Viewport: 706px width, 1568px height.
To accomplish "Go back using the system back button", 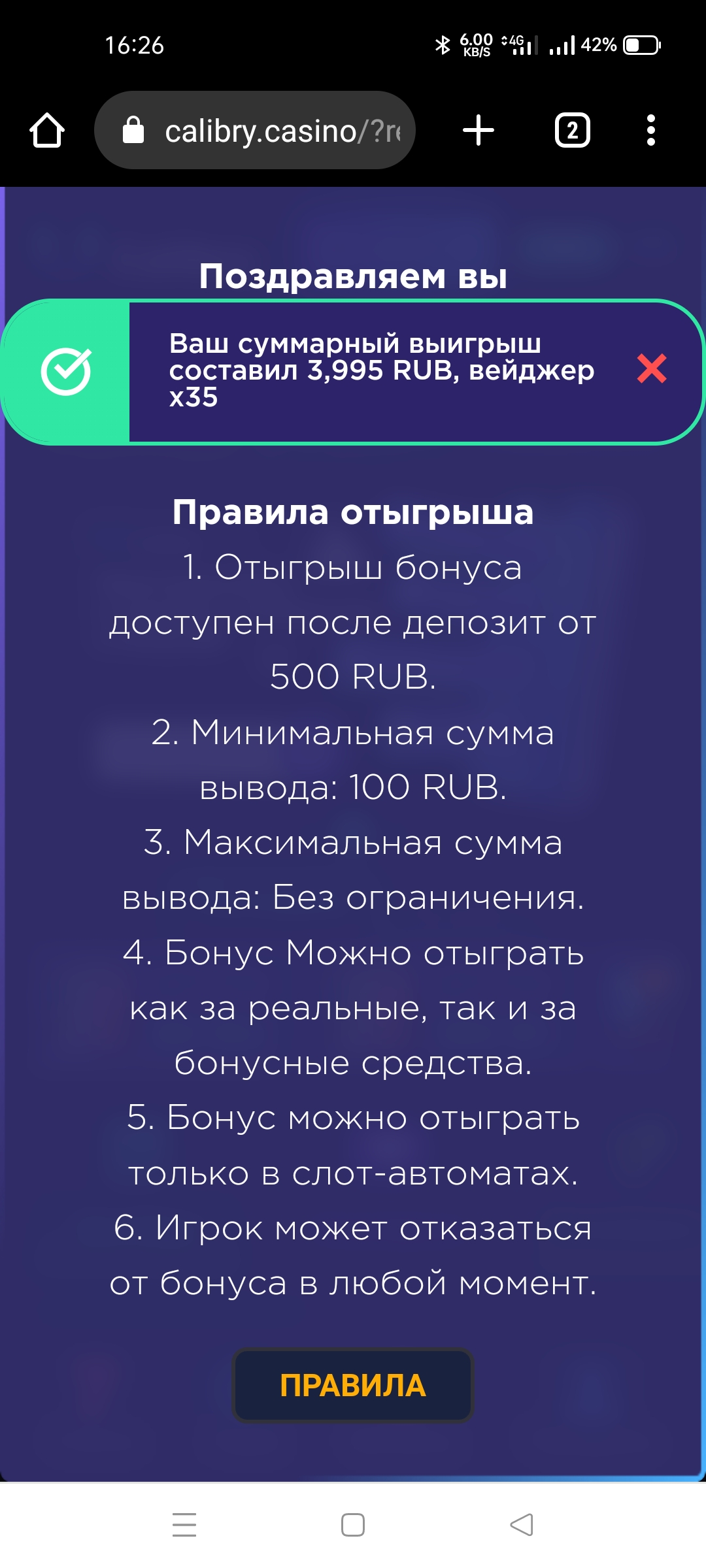I will 522,1525.
